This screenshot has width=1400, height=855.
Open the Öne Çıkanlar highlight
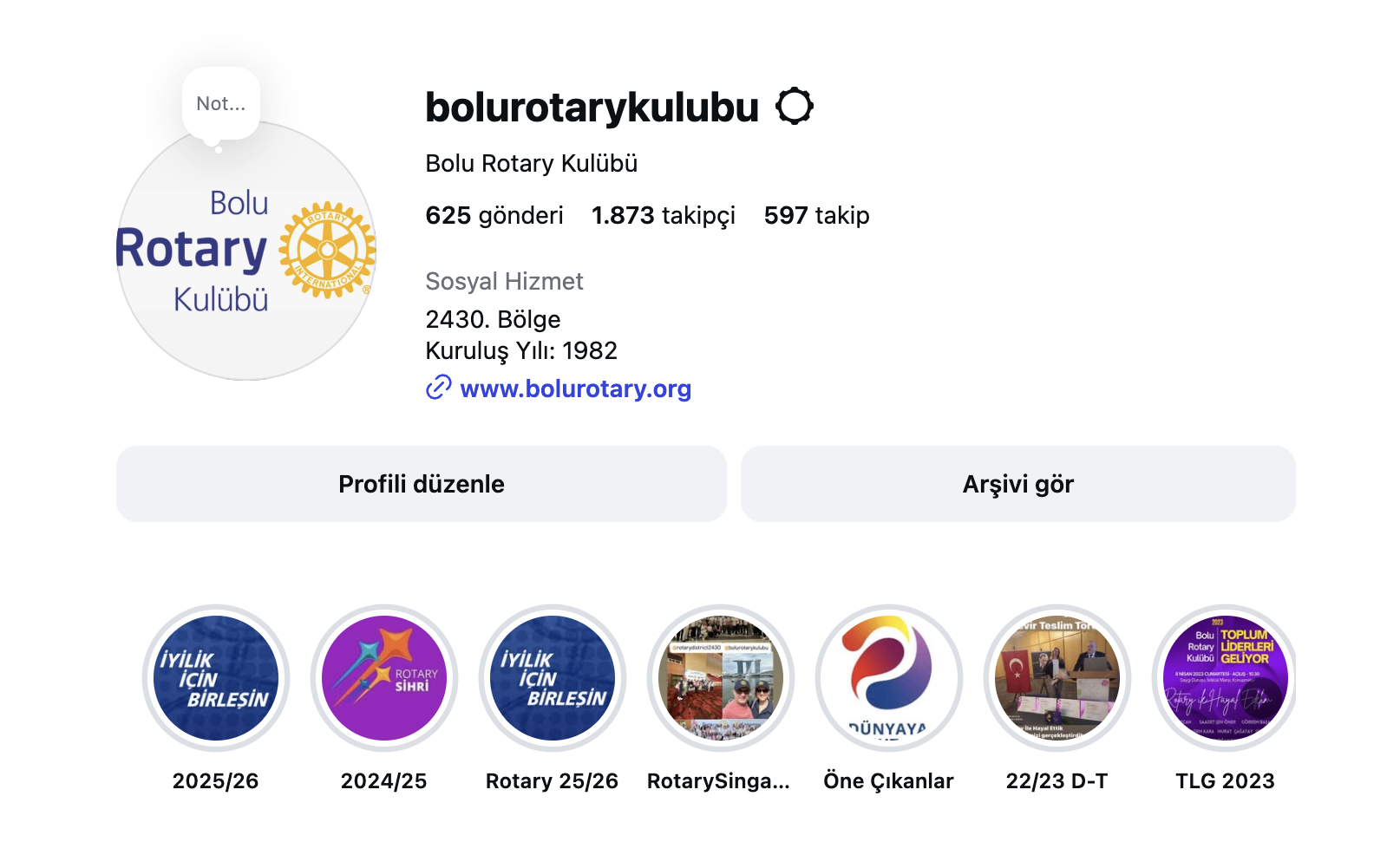tap(889, 678)
